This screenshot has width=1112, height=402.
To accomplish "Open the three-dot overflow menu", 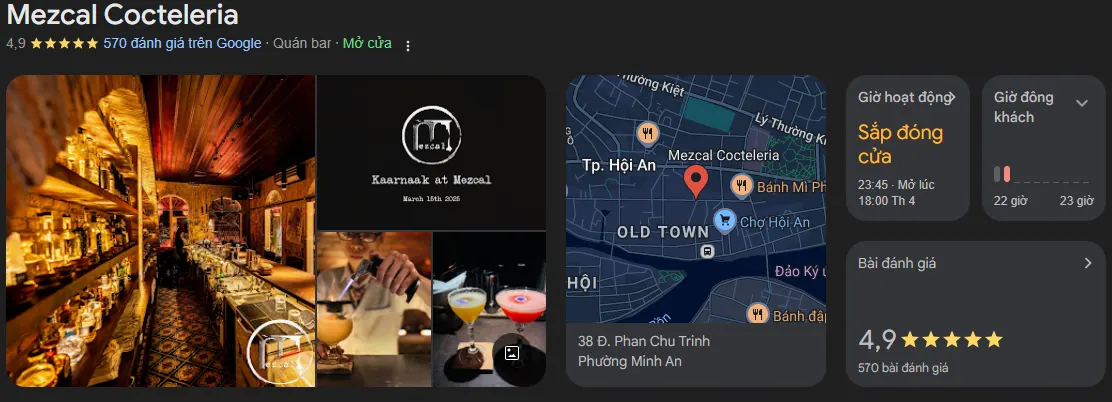I will click(407, 45).
